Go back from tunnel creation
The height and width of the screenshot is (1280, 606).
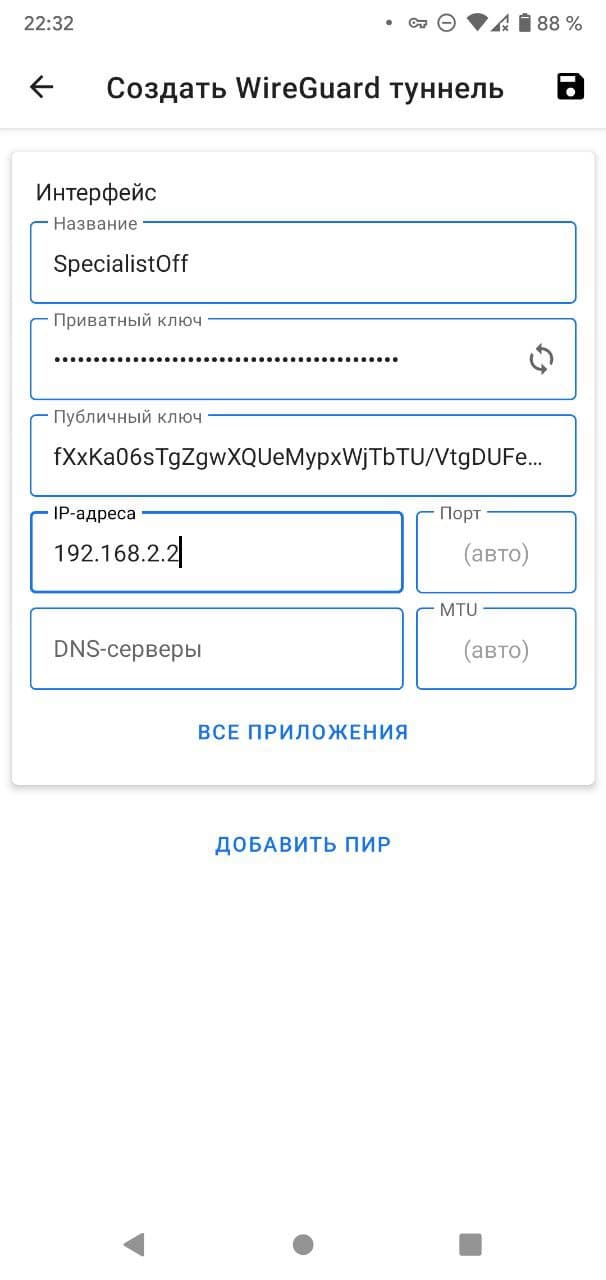[41, 87]
